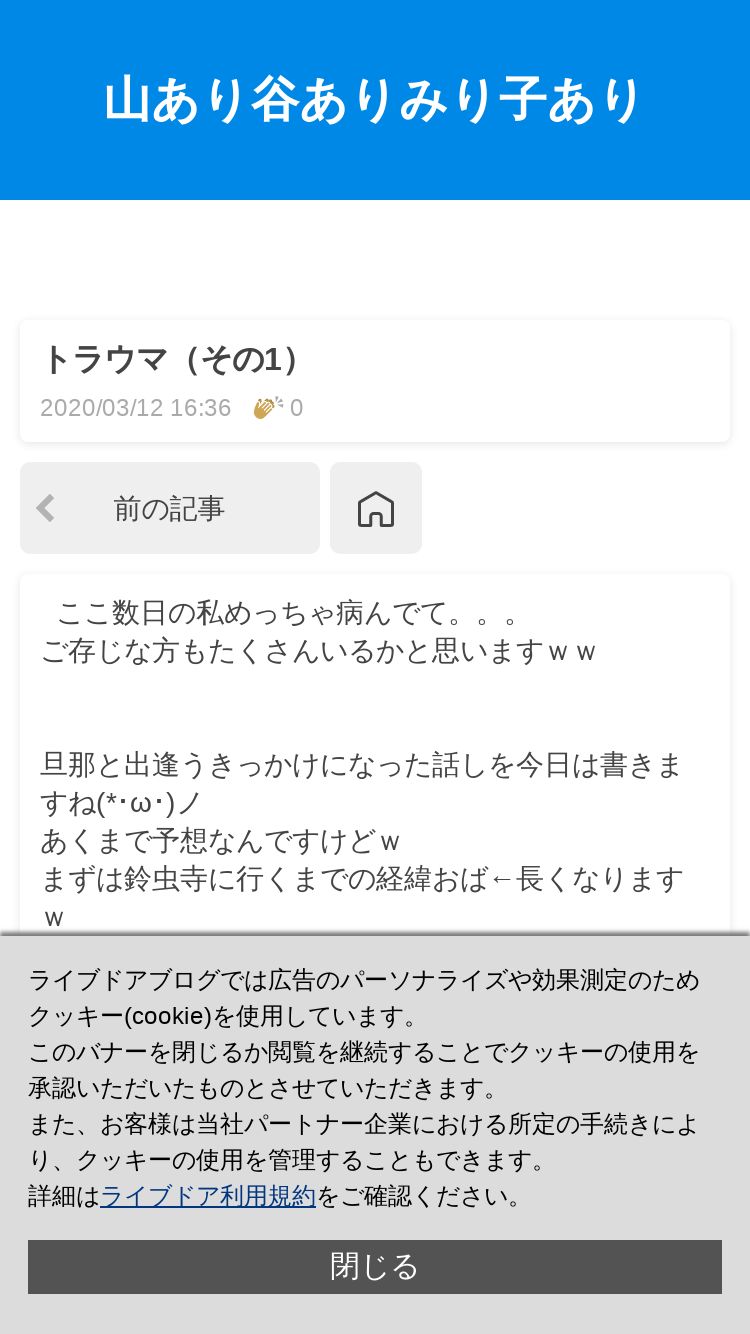Open the ライブドア利用規約 link
750x1334 pixels.
click(208, 1196)
